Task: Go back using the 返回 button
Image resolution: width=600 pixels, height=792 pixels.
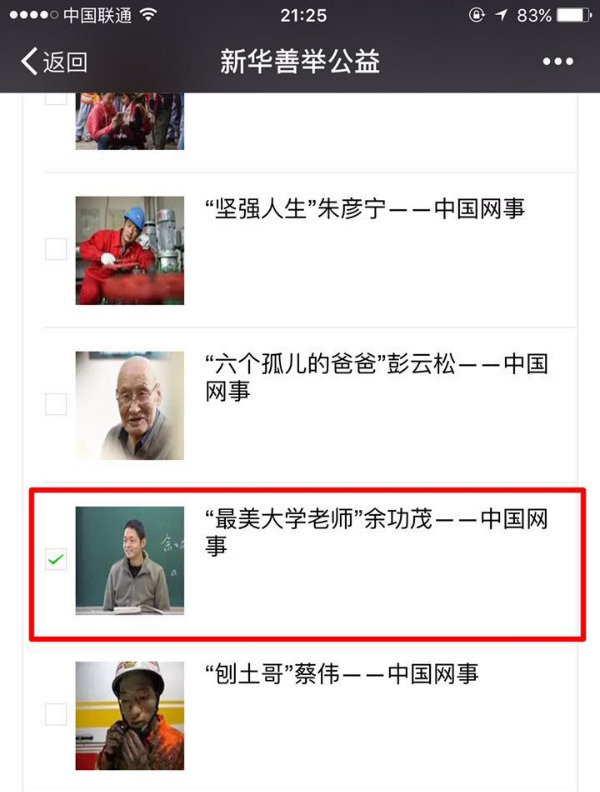Action: coord(54,62)
